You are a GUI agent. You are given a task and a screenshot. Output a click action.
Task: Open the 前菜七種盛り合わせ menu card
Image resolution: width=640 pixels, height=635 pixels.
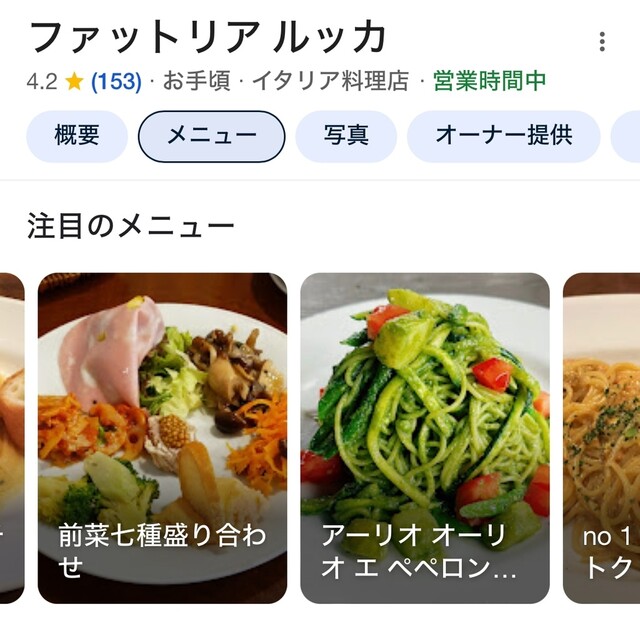[x=162, y=437]
